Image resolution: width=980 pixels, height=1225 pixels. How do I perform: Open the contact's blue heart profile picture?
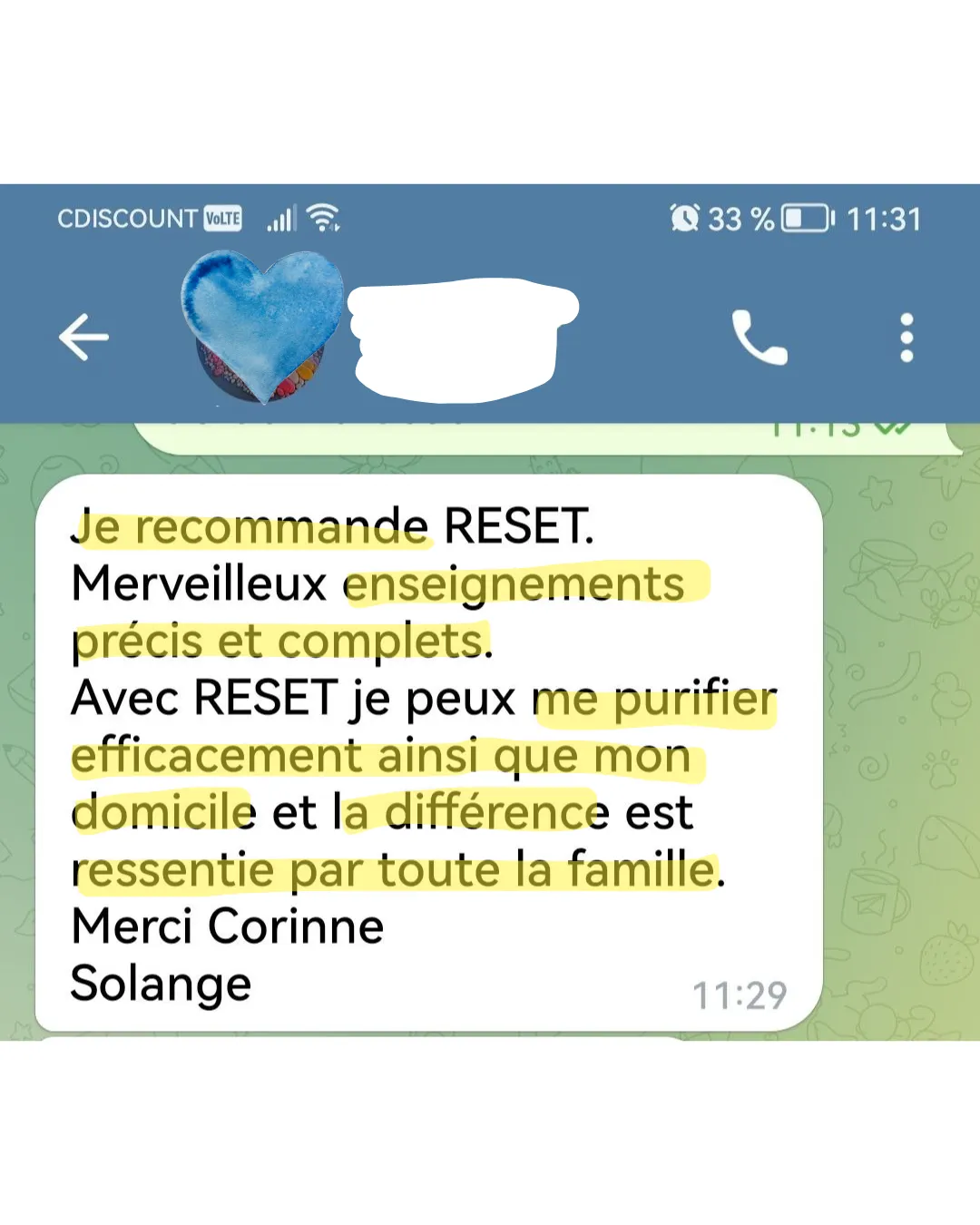pos(263,328)
